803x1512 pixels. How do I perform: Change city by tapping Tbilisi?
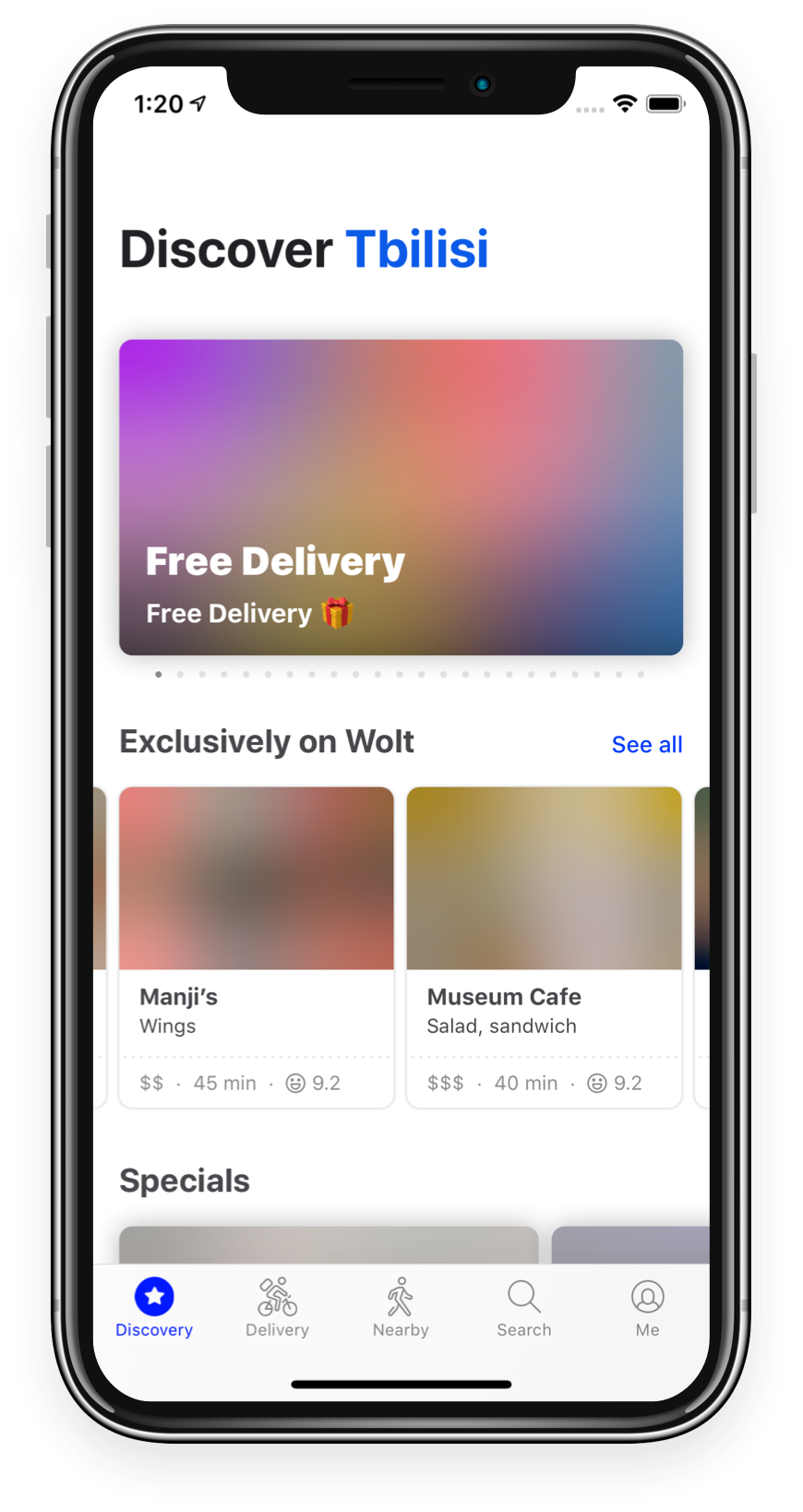(x=417, y=249)
